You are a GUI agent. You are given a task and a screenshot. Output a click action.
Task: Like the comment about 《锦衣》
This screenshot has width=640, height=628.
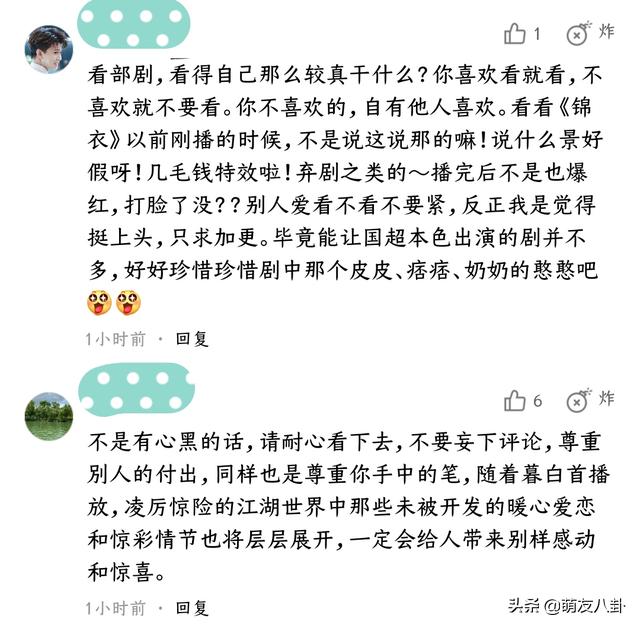tap(515, 34)
